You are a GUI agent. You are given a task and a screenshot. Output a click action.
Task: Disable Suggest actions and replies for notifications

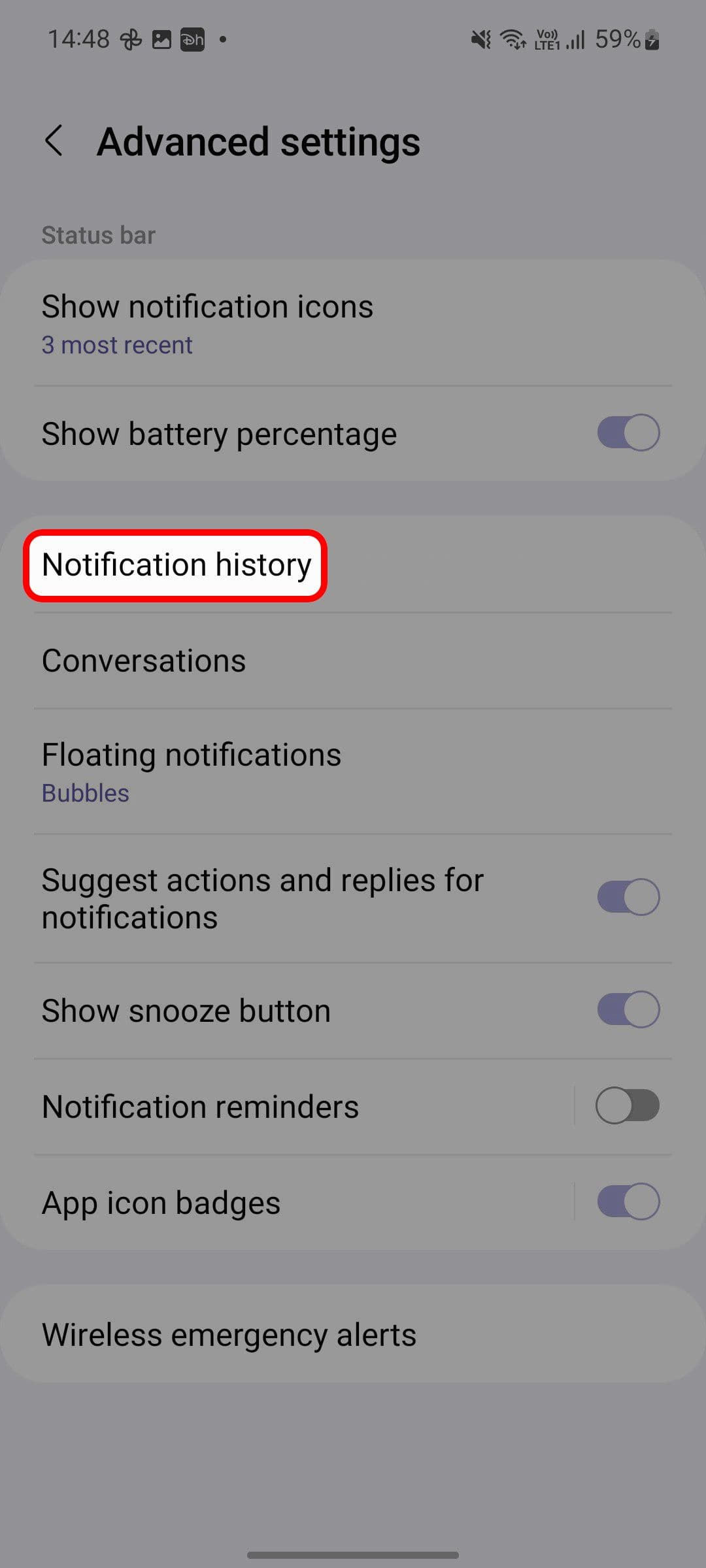point(628,897)
